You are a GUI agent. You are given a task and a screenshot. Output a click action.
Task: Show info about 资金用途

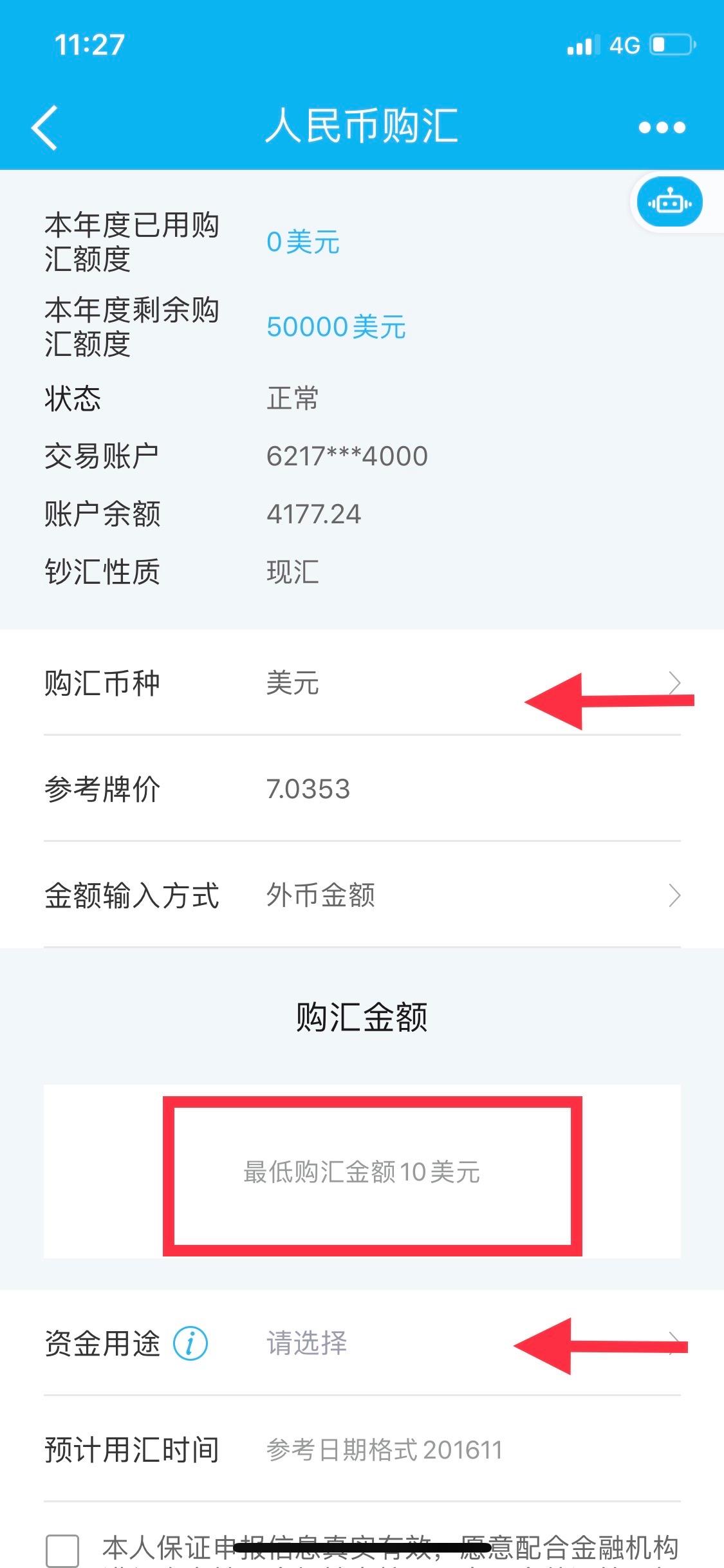[190, 1343]
